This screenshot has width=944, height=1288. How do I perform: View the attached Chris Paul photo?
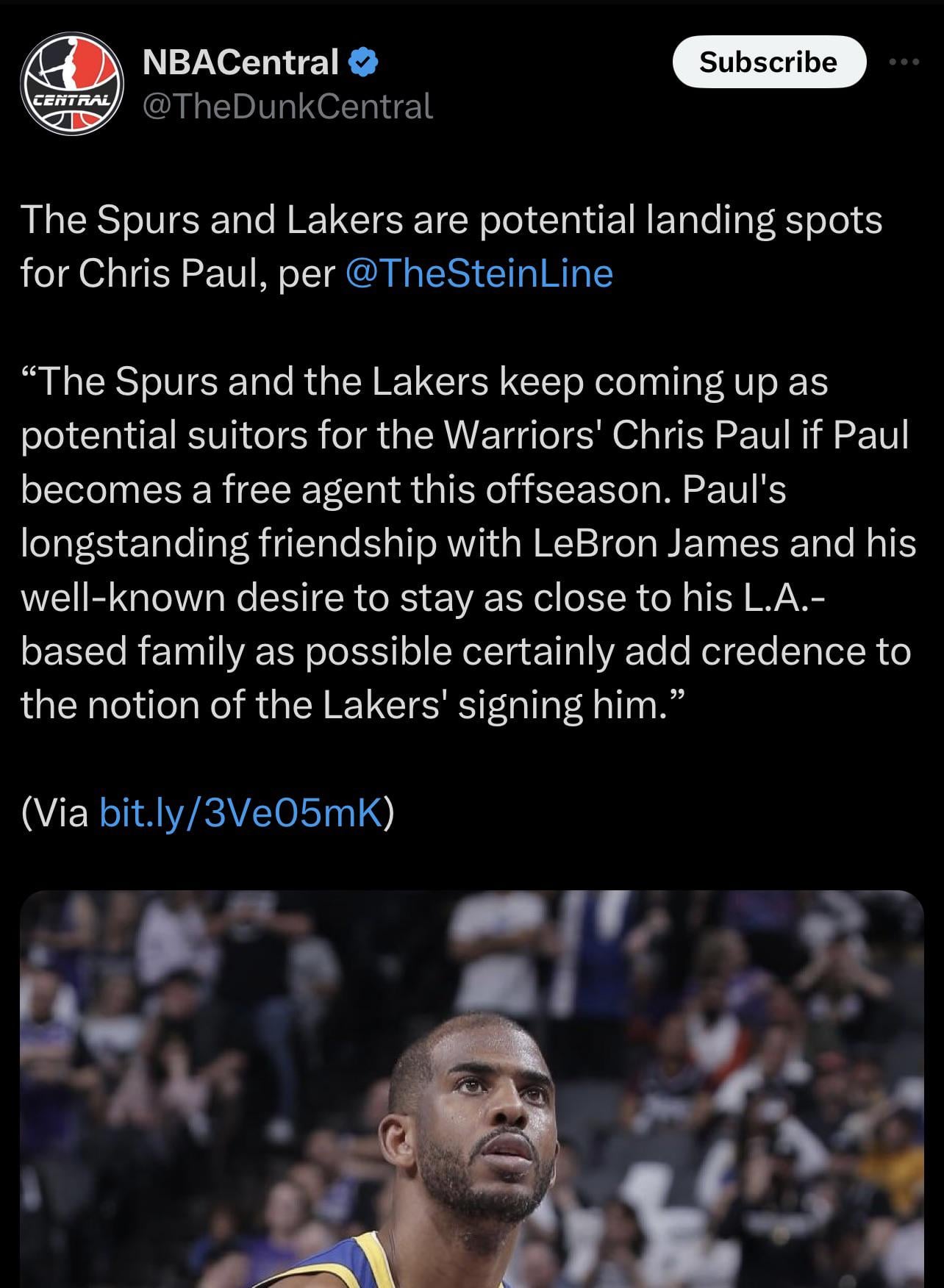[x=471, y=1088]
